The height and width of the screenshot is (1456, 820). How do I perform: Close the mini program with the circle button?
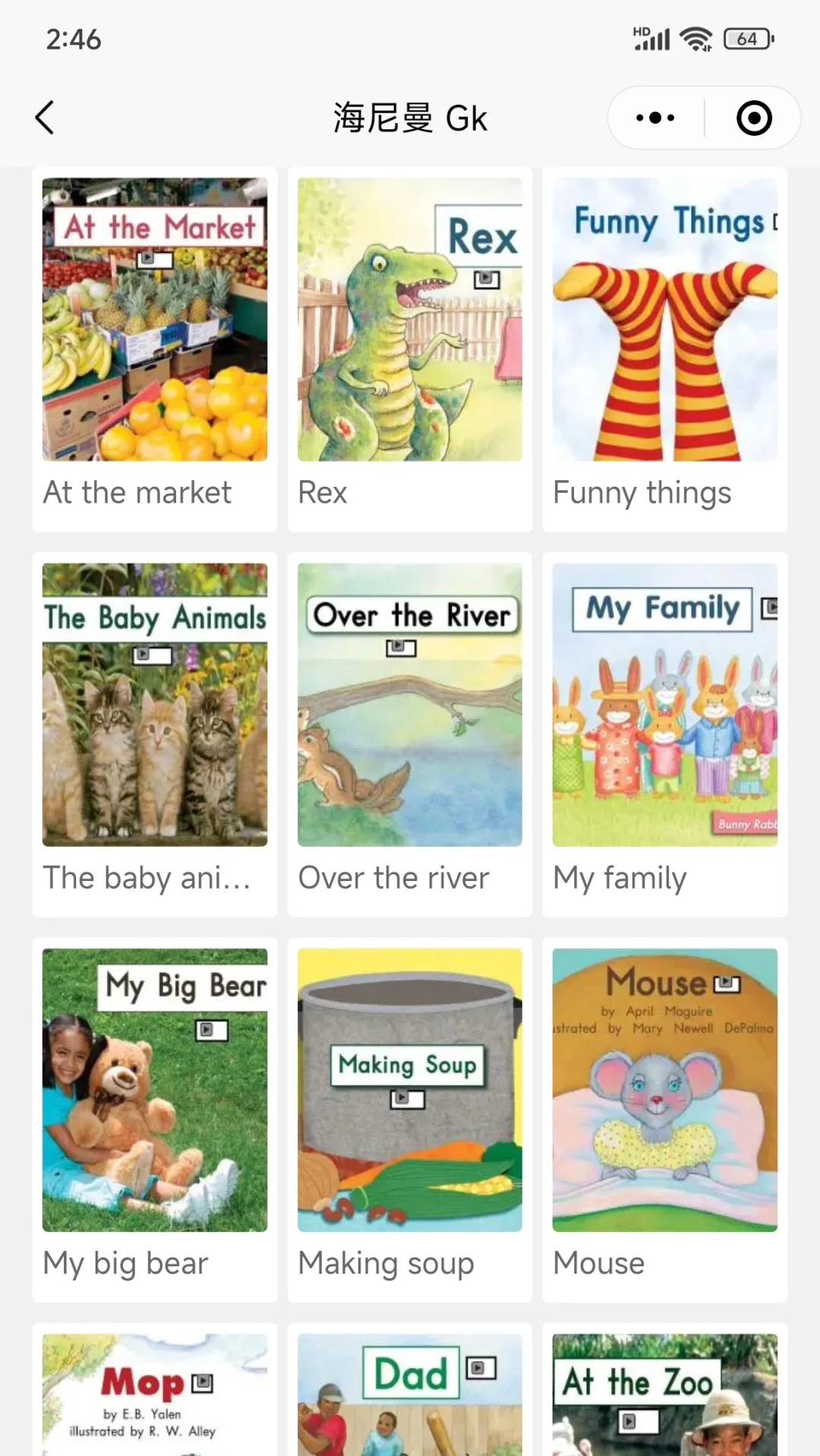point(754,118)
